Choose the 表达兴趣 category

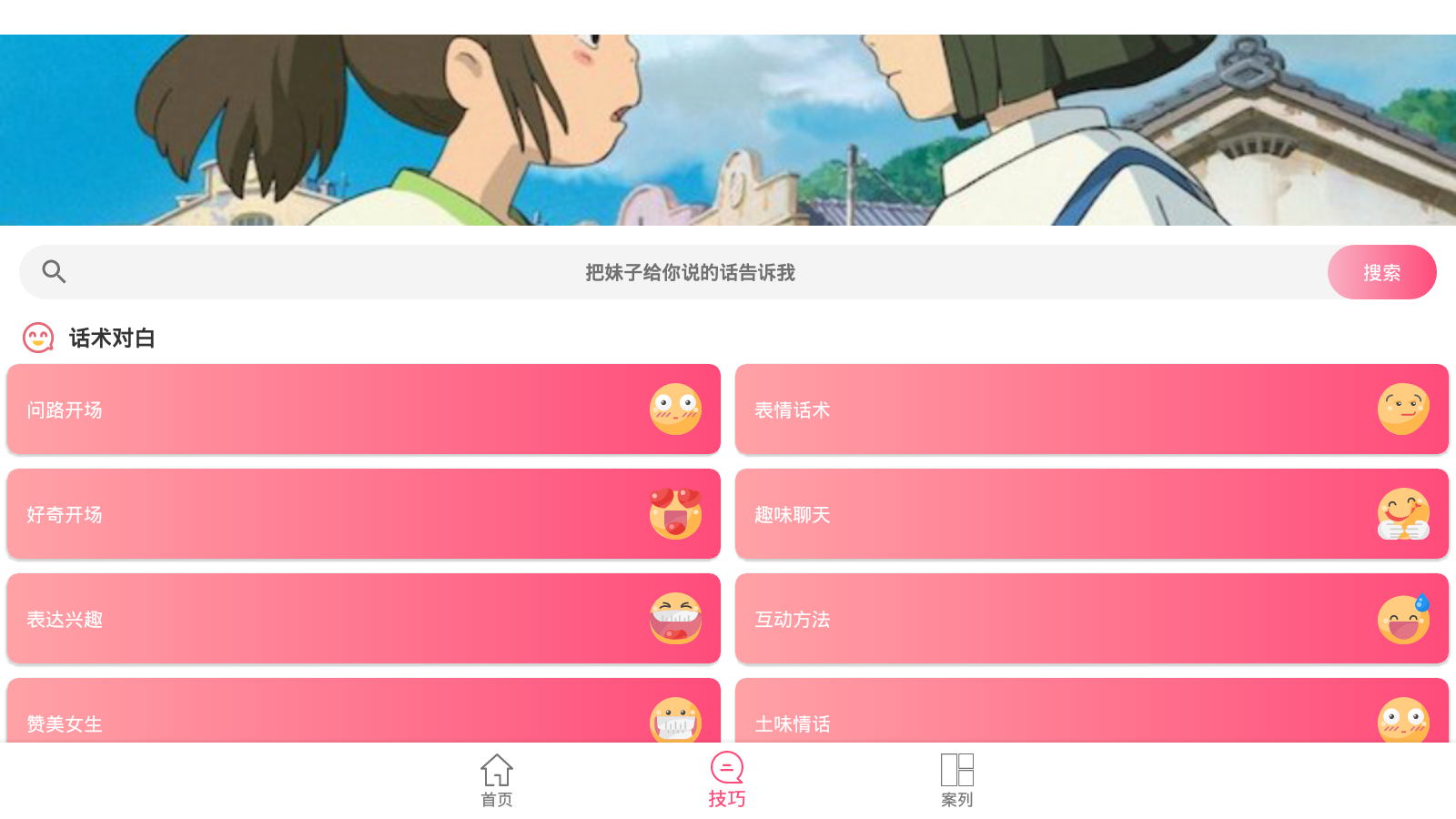364,619
